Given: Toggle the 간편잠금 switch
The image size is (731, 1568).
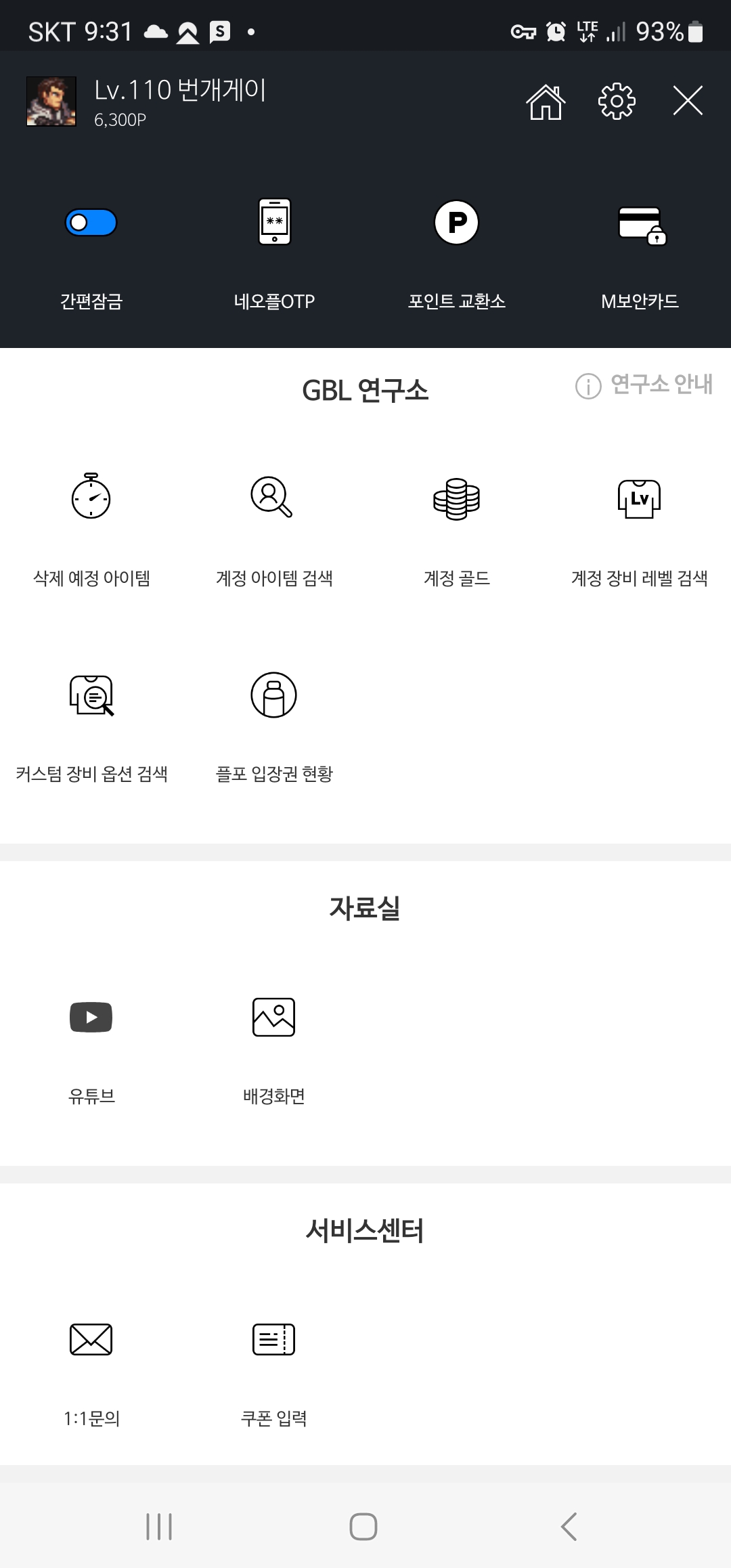Looking at the screenshot, I should click(x=91, y=223).
